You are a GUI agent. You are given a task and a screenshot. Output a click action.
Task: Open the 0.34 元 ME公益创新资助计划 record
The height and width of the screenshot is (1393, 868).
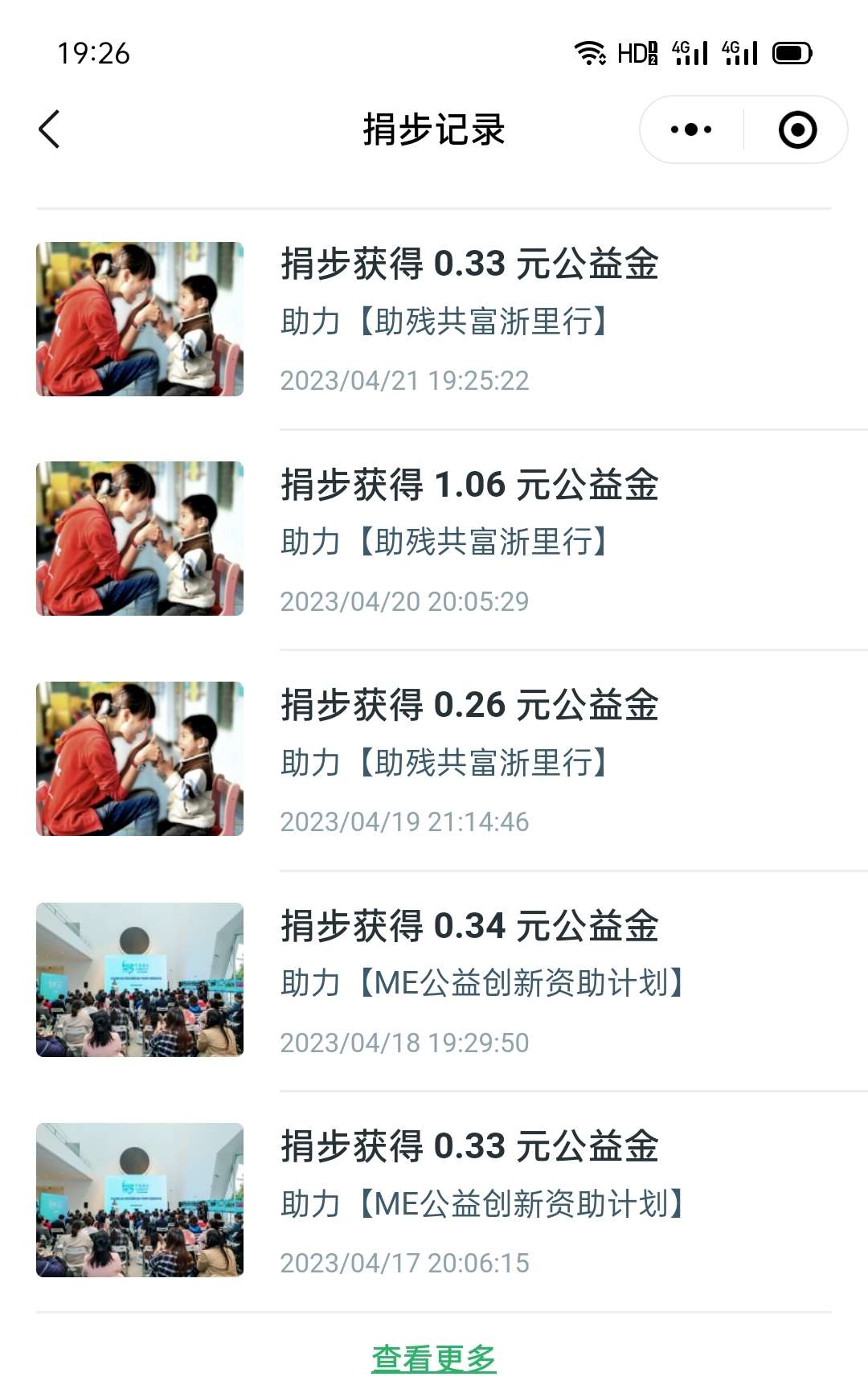(434, 981)
